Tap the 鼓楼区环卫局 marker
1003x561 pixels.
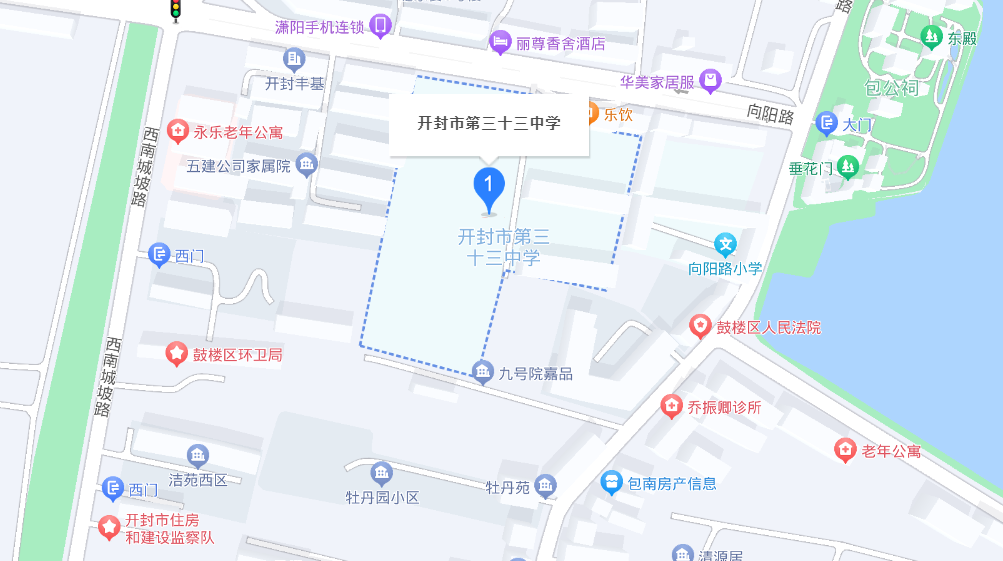(177, 353)
